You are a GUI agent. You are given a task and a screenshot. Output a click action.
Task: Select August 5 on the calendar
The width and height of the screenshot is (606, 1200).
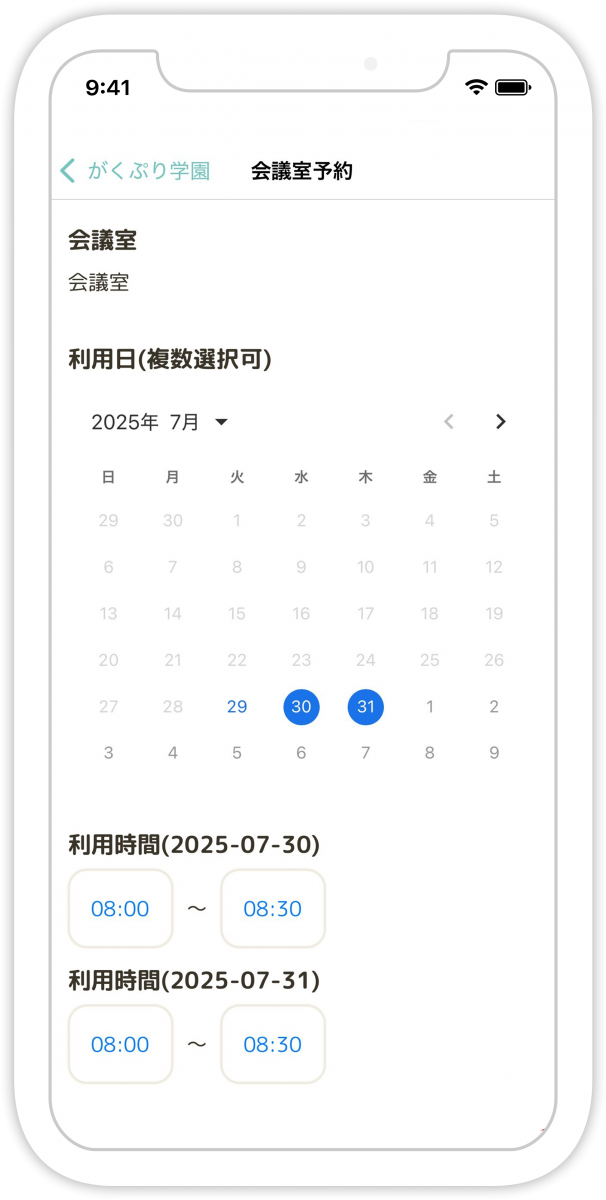[x=237, y=753]
